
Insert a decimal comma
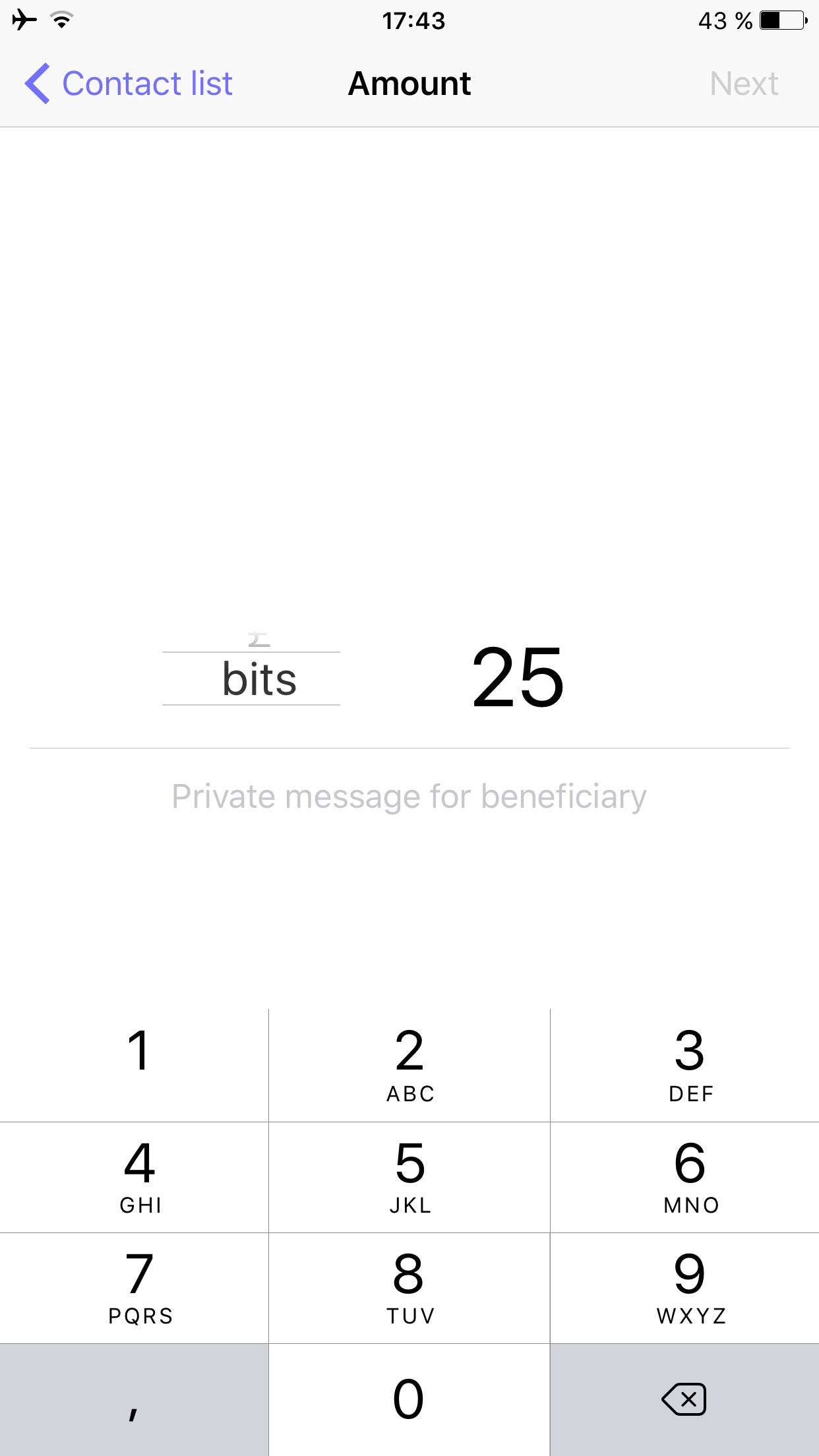(135, 1399)
